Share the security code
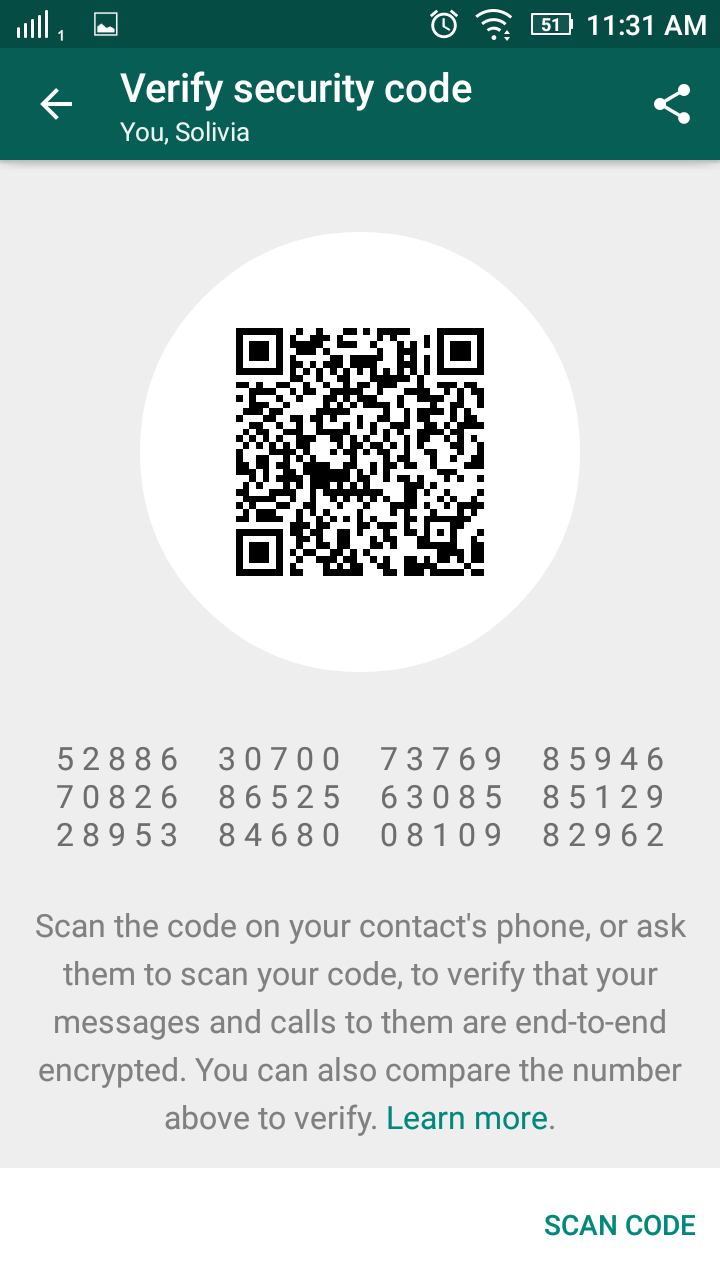Viewport: 720px width, 1280px height. [672, 104]
